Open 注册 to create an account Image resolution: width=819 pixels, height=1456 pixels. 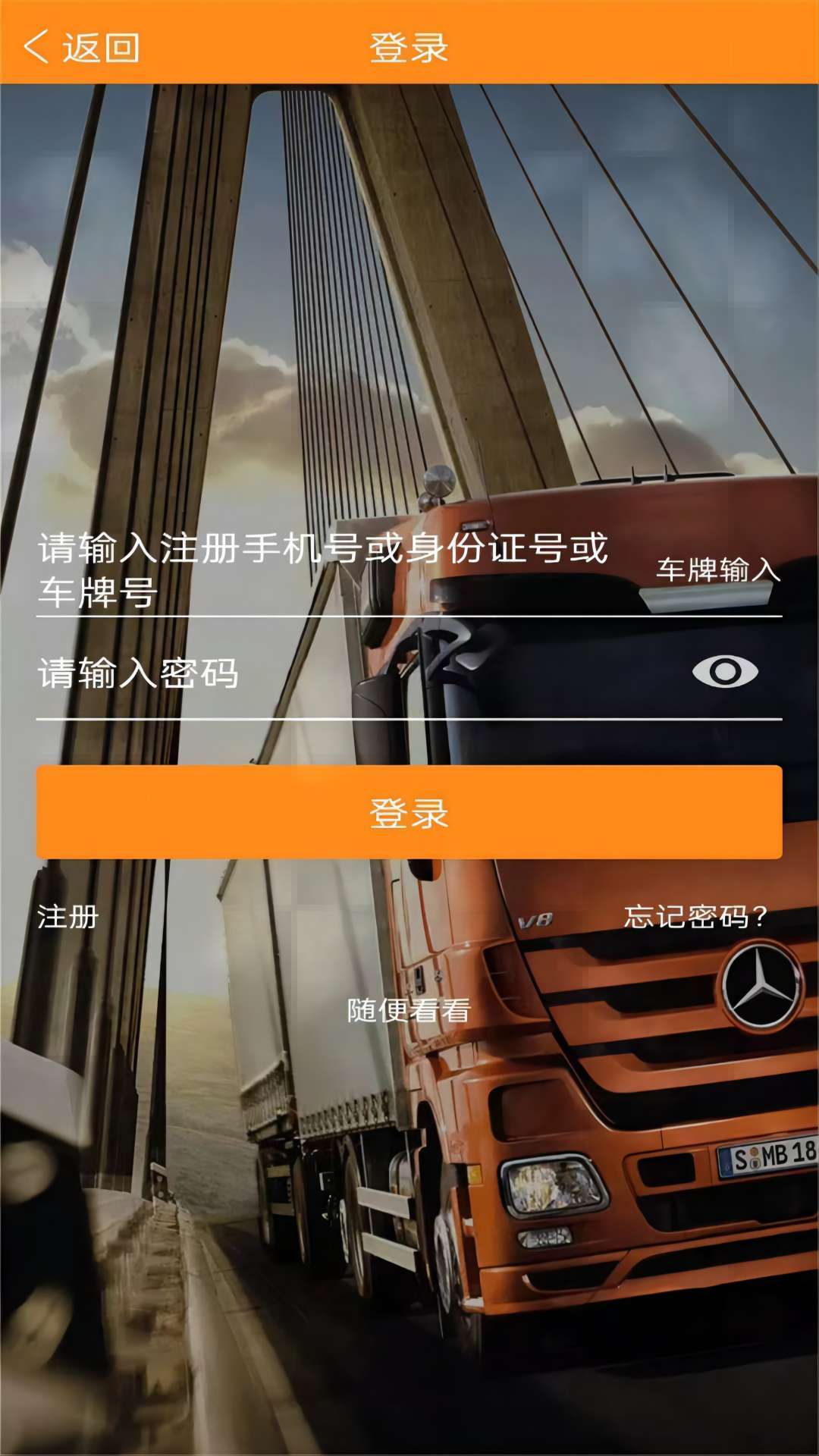click(68, 917)
